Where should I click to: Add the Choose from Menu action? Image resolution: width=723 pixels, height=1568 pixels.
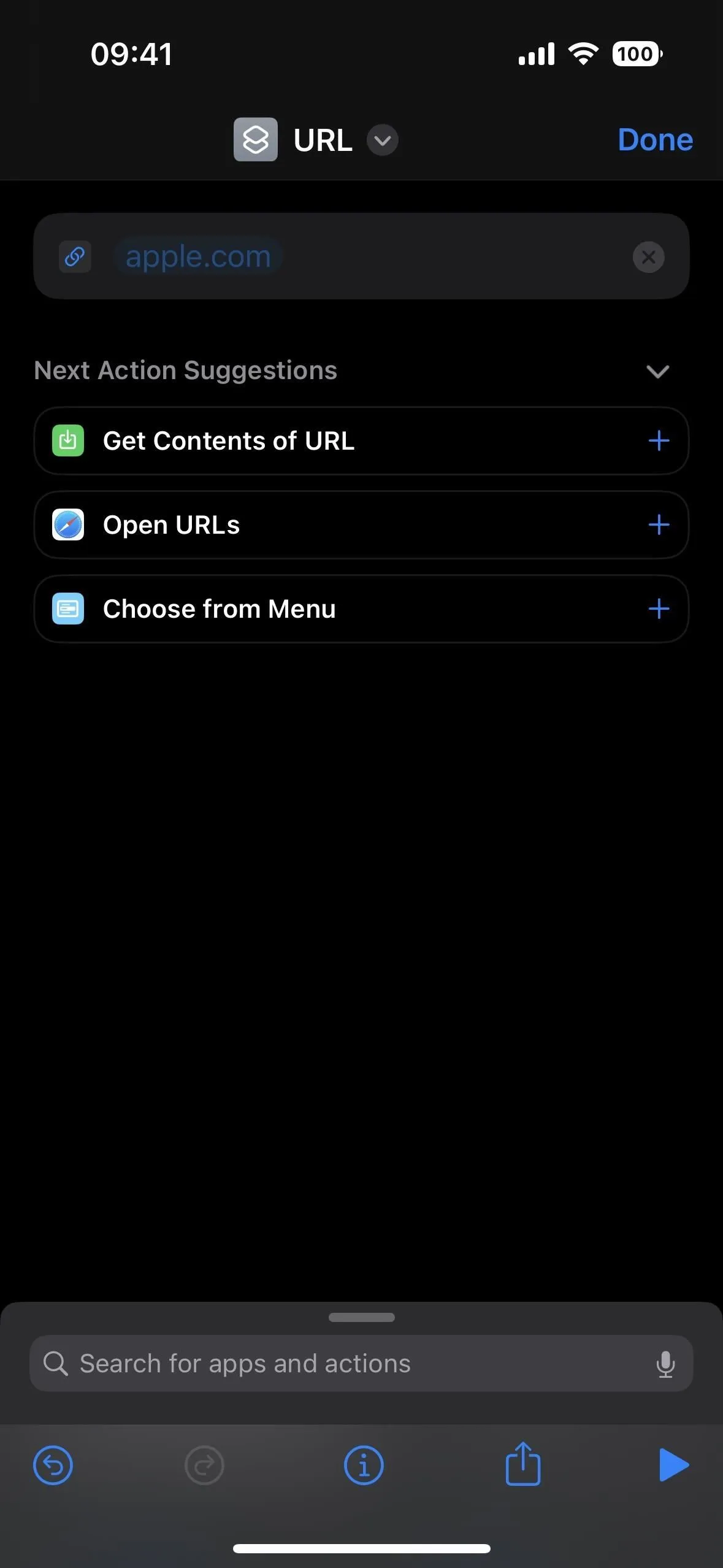click(x=659, y=609)
